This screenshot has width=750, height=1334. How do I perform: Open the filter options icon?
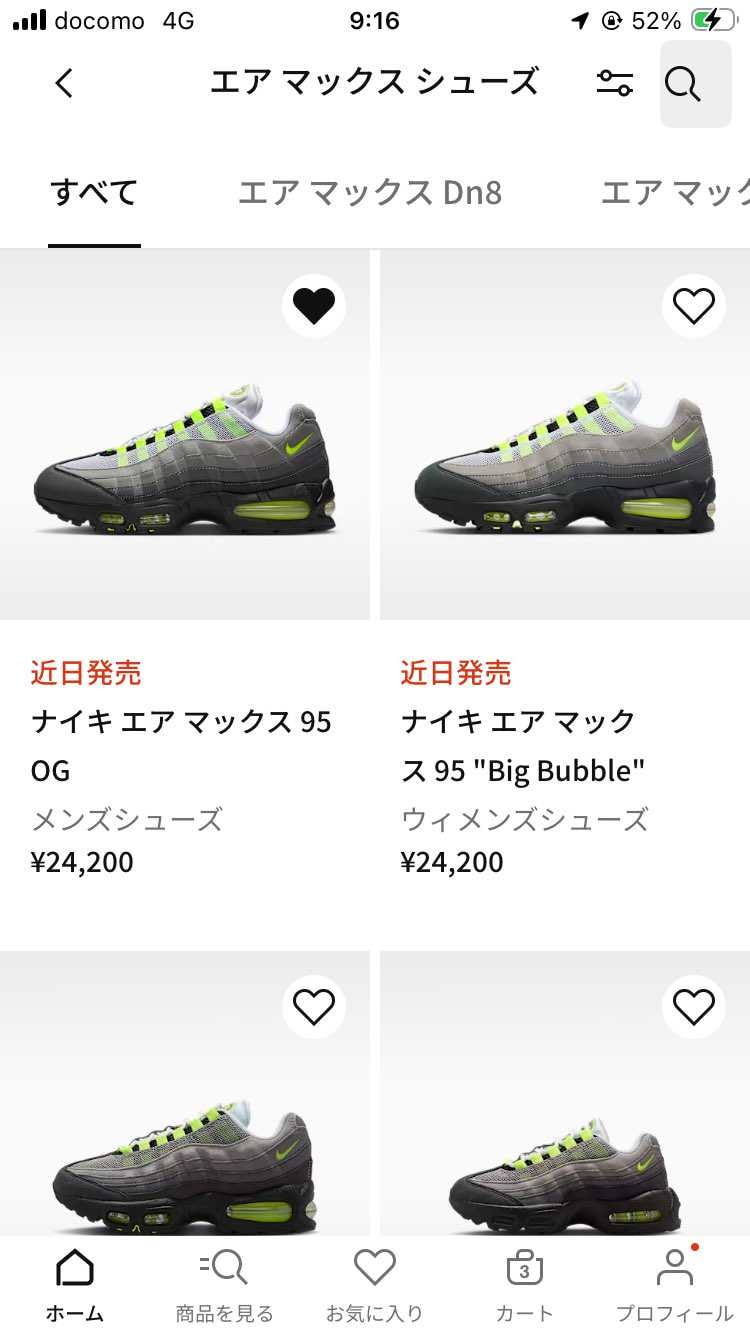614,84
